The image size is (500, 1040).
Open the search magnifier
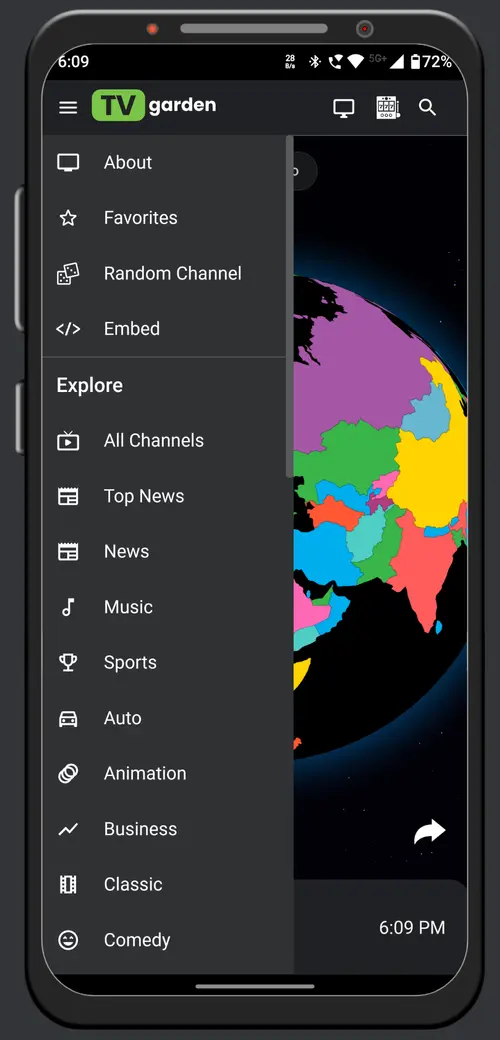[x=428, y=107]
